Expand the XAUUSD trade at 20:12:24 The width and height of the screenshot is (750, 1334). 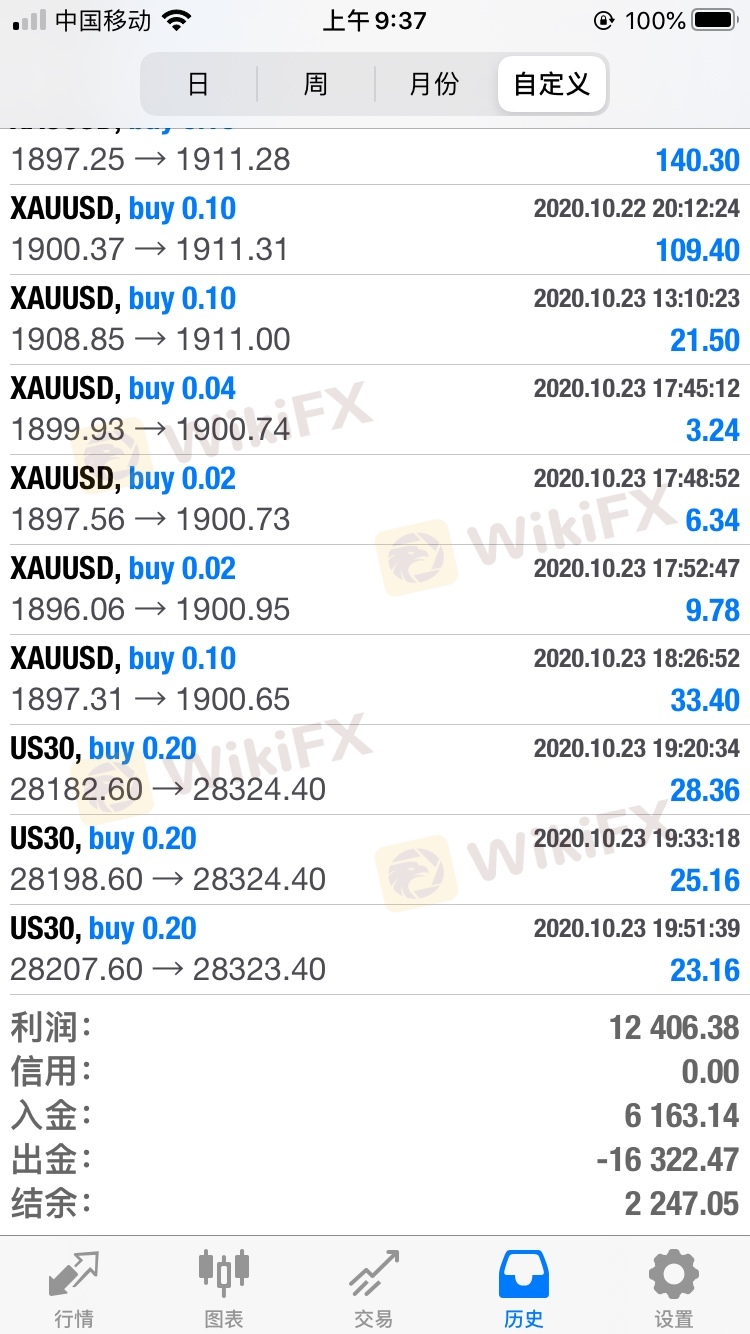click(x=375, y=230)
